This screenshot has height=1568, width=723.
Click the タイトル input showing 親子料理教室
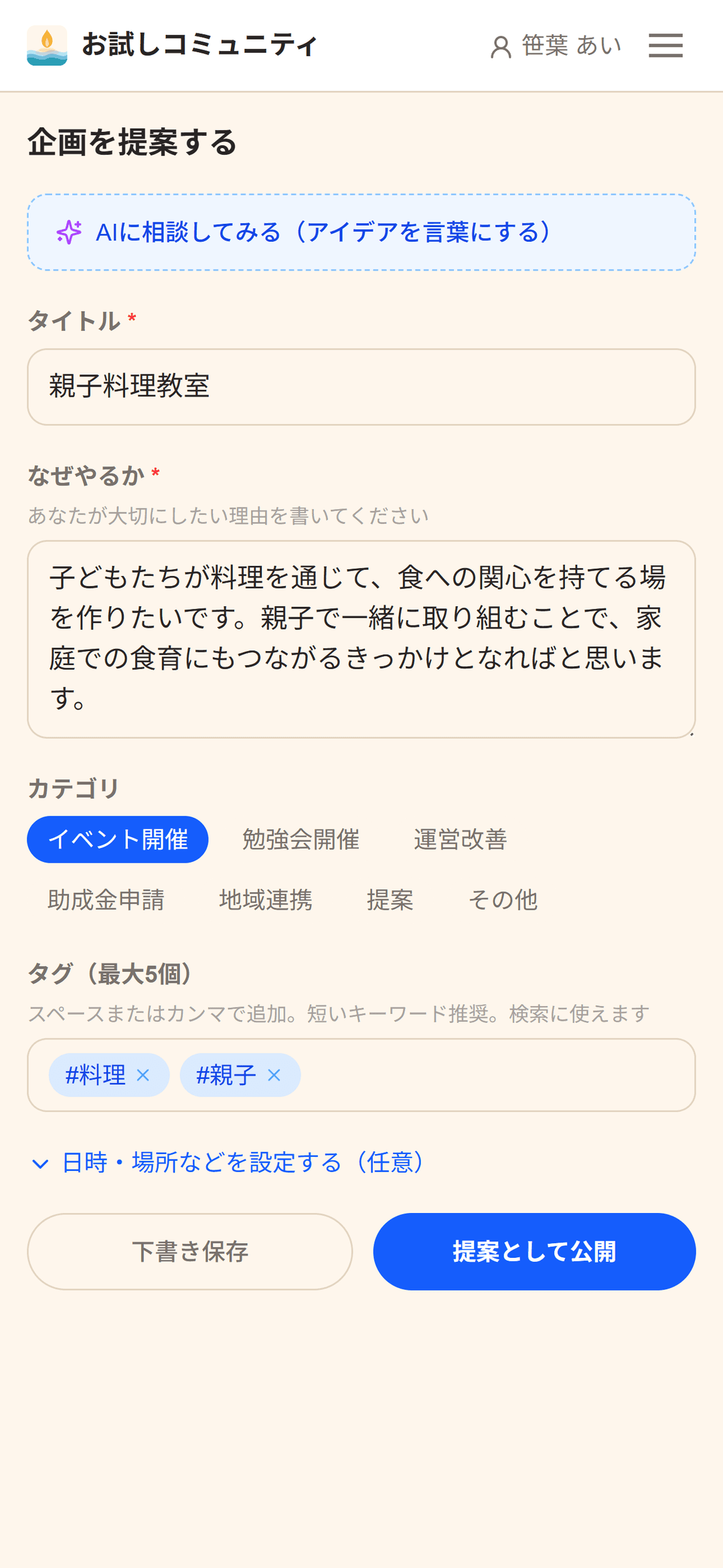(x=361, y=386)
